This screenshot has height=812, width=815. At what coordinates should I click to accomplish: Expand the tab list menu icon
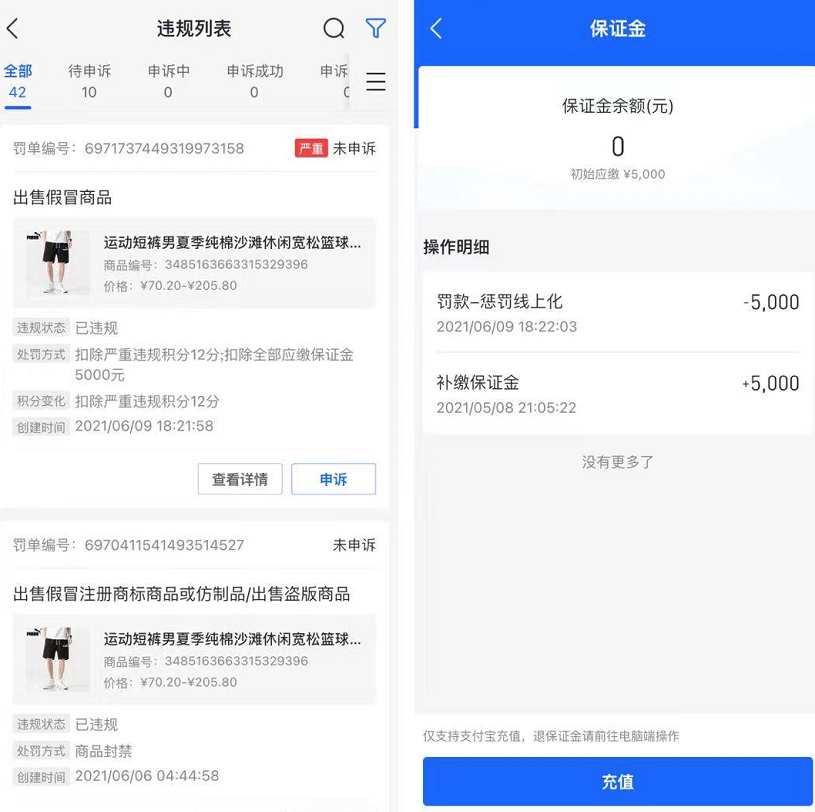(376, 82)
